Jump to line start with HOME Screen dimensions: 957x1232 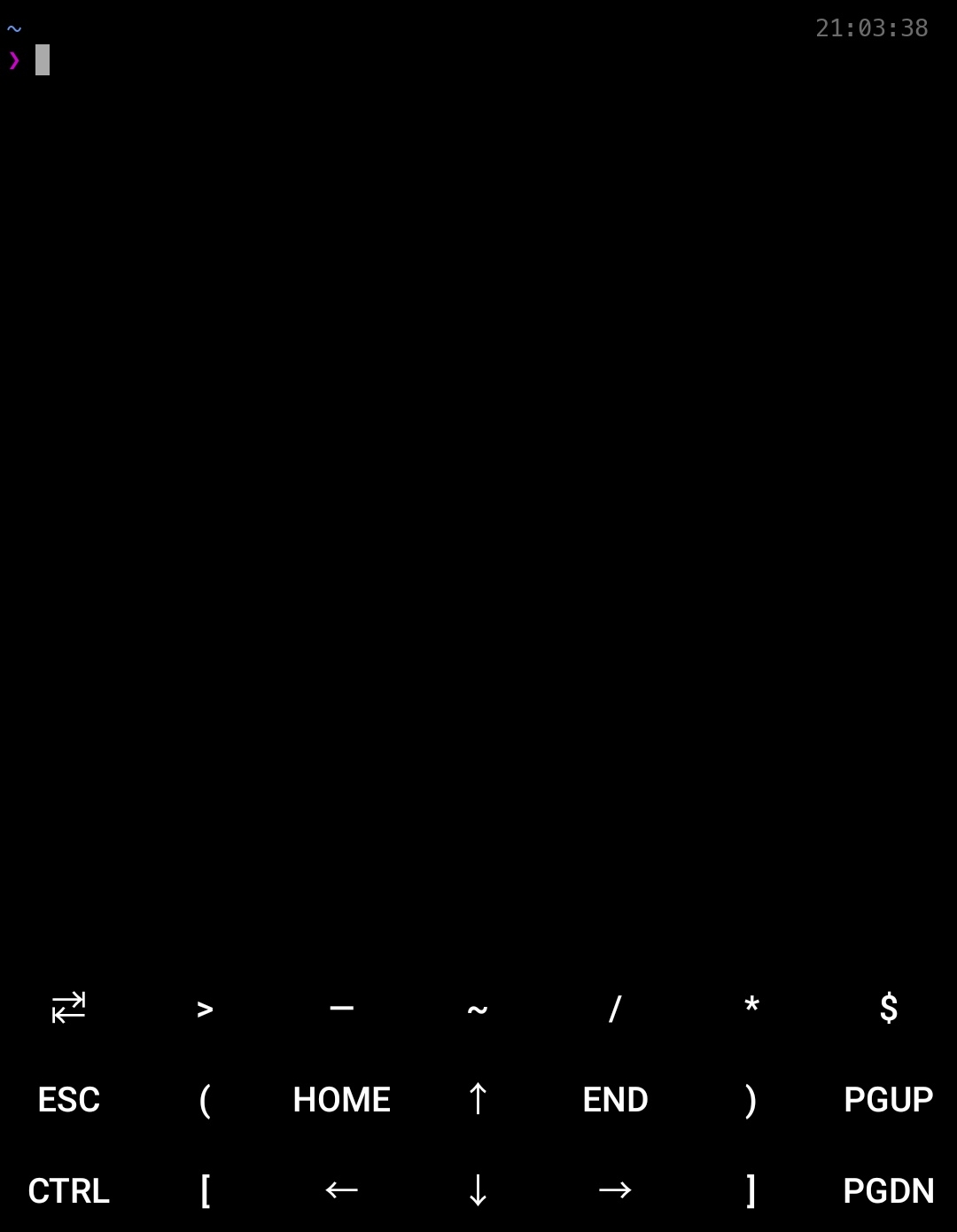point(341,1100)
